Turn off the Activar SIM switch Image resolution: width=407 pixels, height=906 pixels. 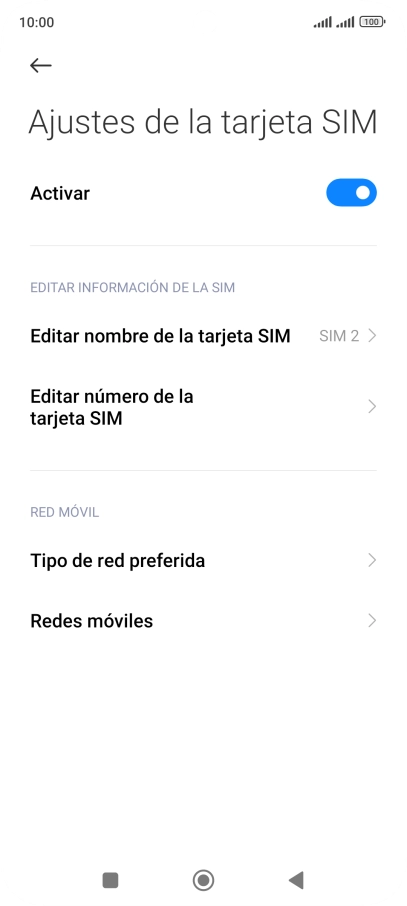[x=352, y=192]
